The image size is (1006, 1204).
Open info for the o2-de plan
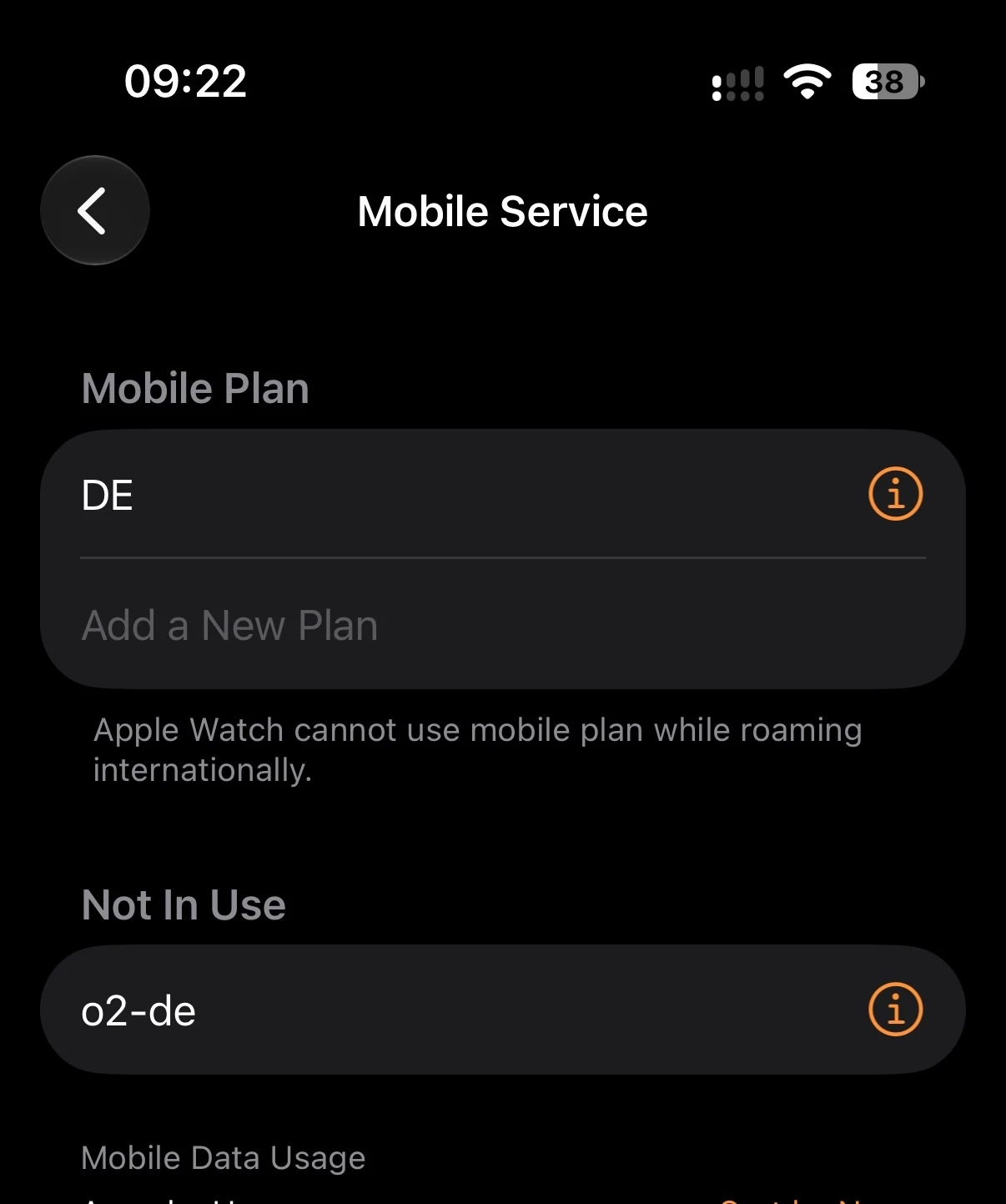[x=895, y=1009]
